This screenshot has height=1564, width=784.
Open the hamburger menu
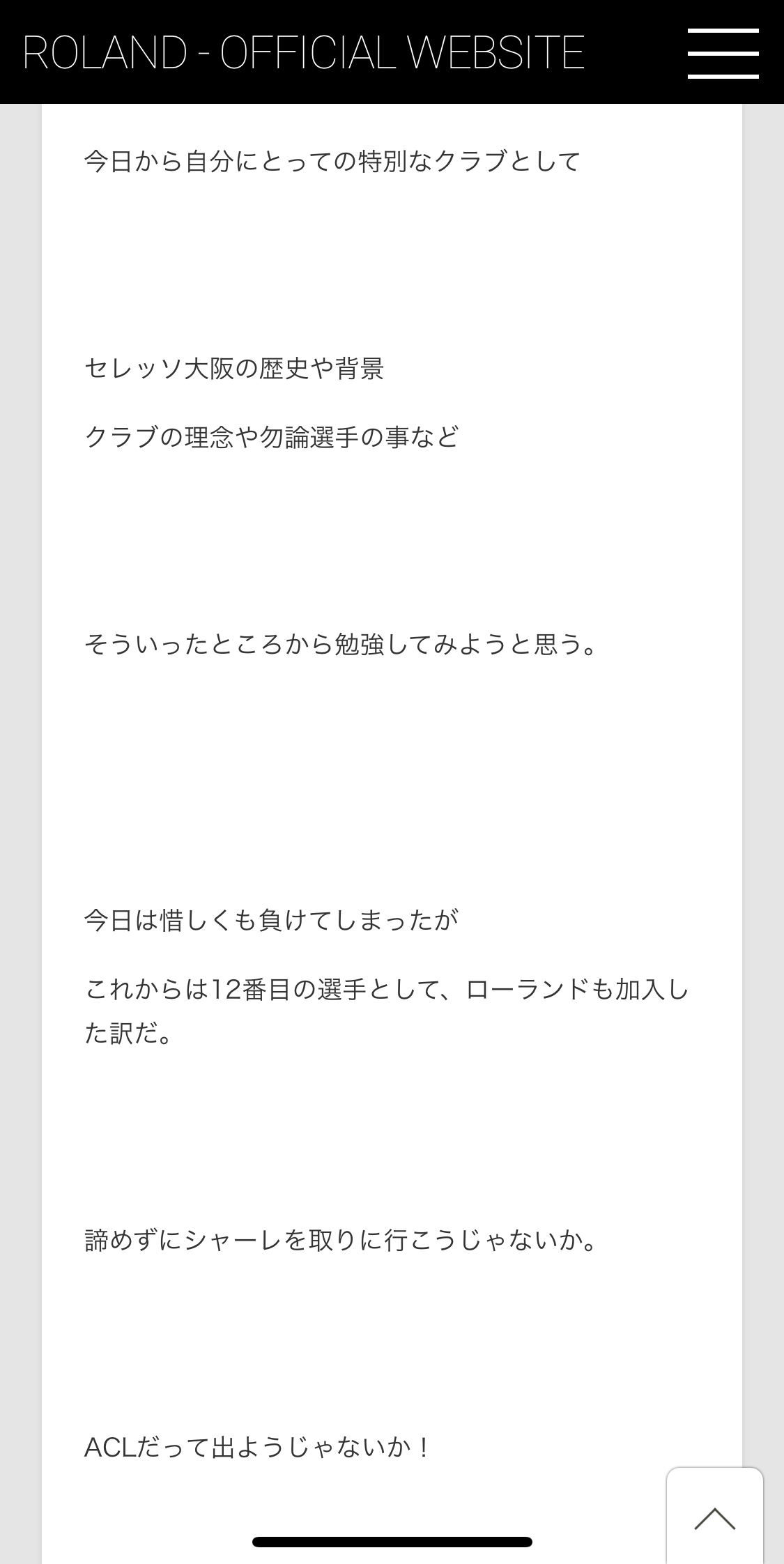[x=723, y=53]
